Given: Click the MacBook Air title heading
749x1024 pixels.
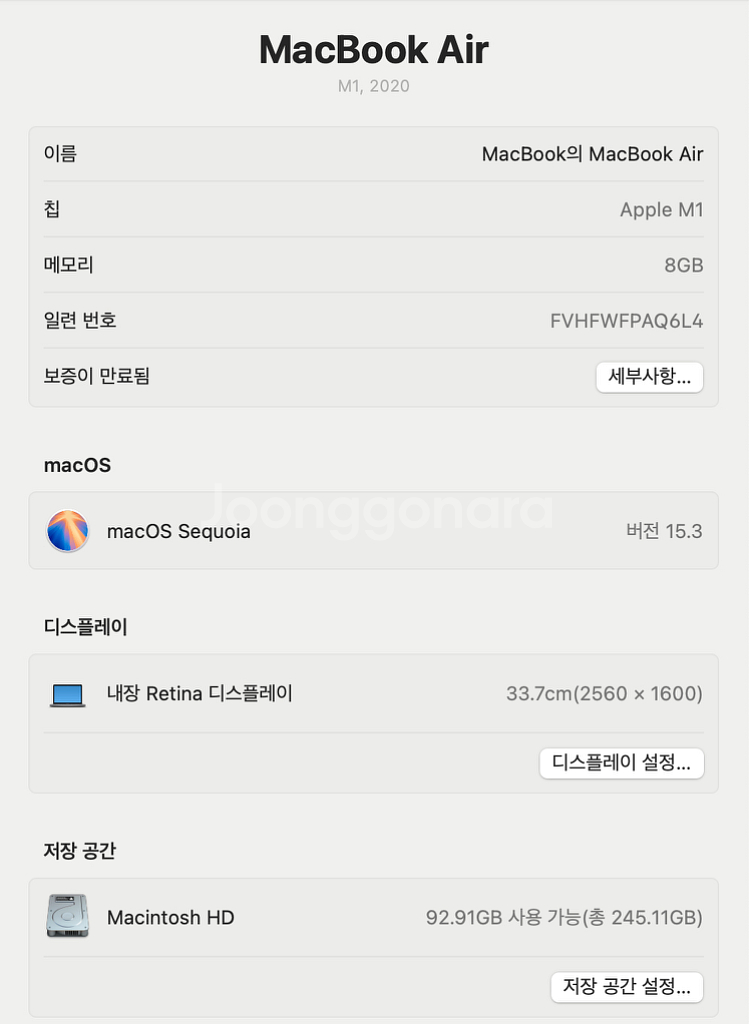Looking at the screenshot, I should (374, 49).
